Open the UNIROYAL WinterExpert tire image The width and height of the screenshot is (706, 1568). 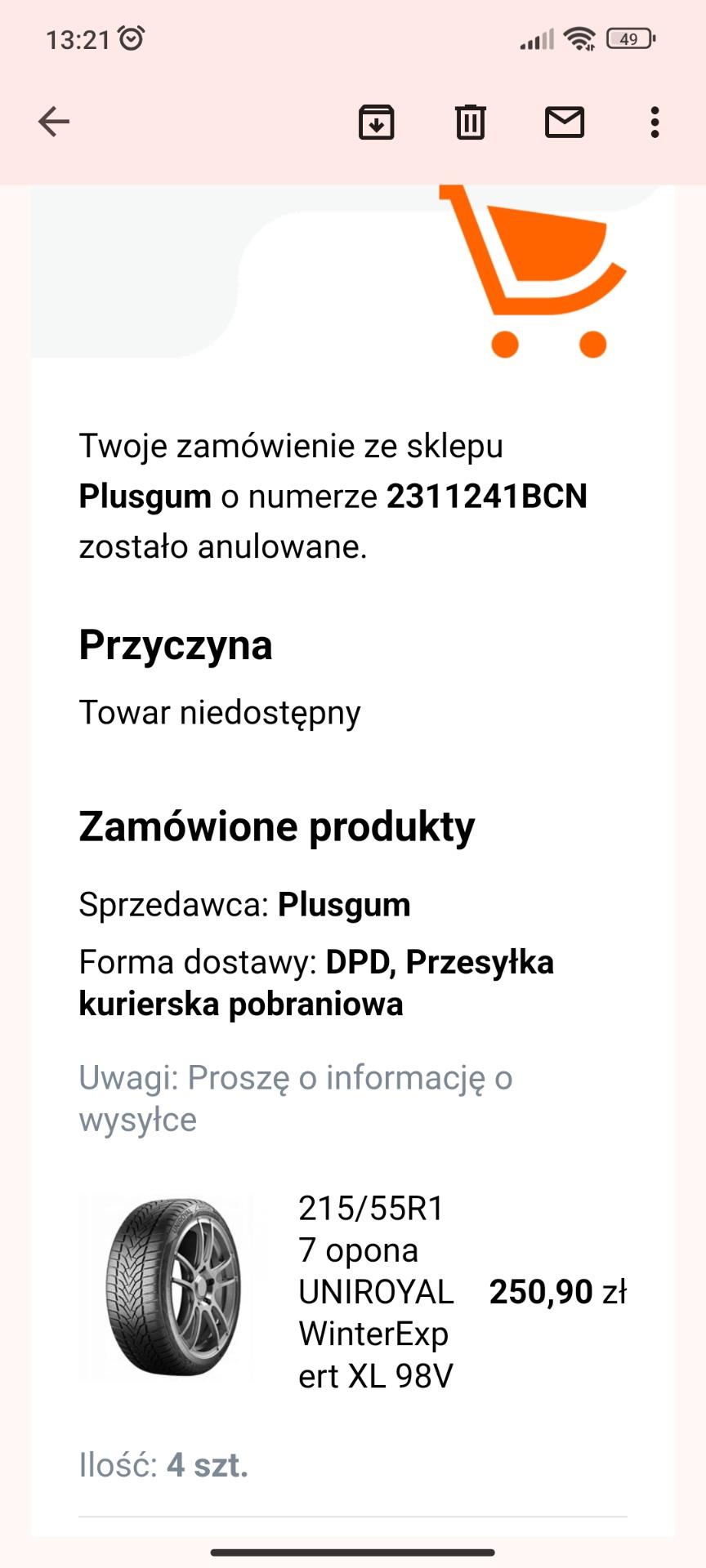coord(166,1288)
